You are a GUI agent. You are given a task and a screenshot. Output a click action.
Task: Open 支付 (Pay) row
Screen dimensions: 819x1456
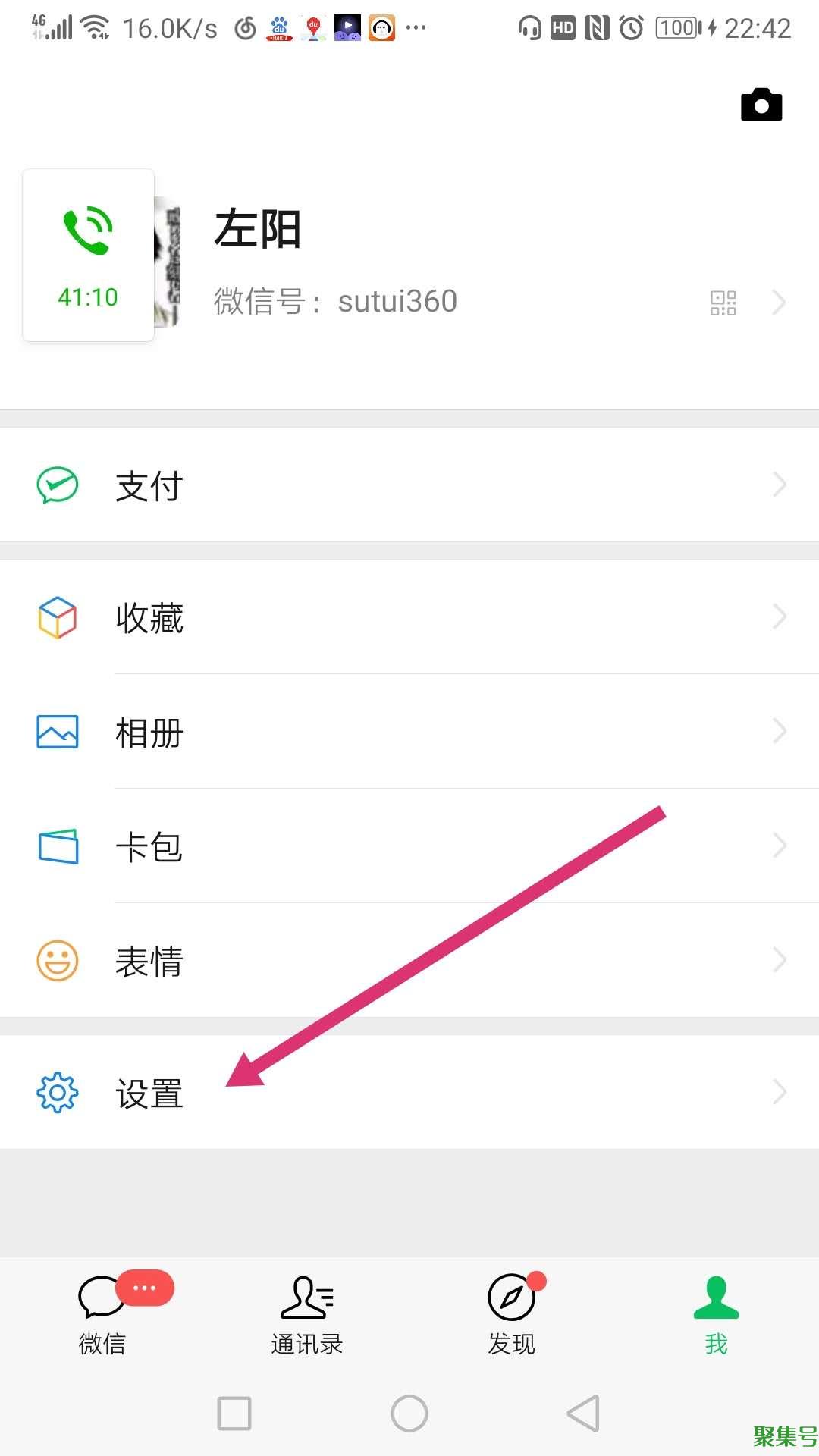point(409,485)
